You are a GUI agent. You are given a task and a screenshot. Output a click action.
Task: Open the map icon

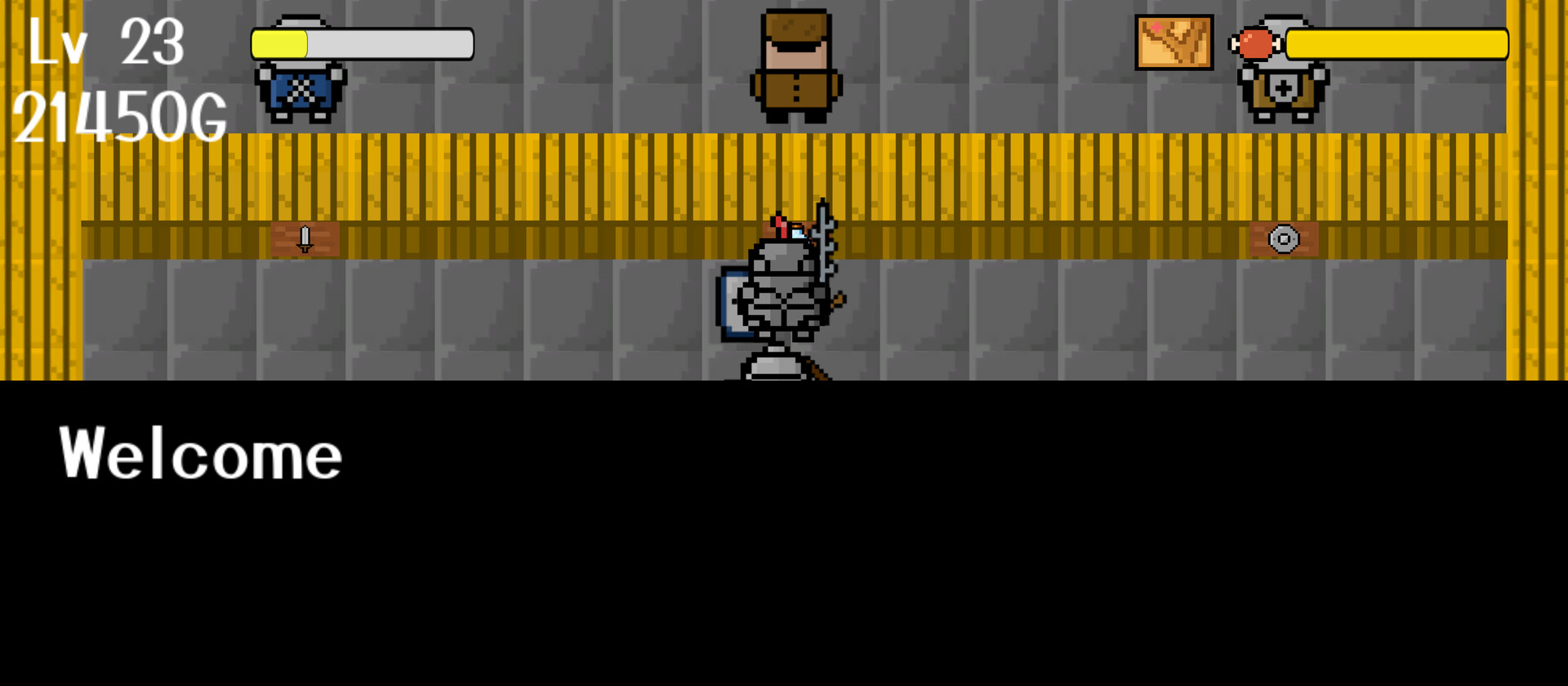click(1174, 42)
